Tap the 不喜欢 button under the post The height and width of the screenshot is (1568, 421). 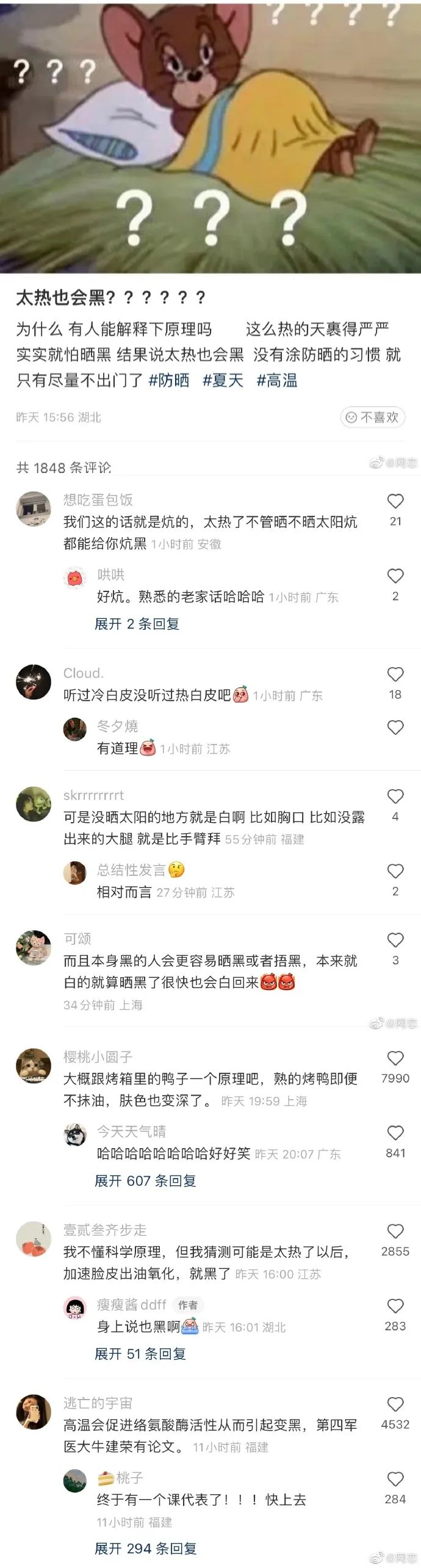click(372, 417)
